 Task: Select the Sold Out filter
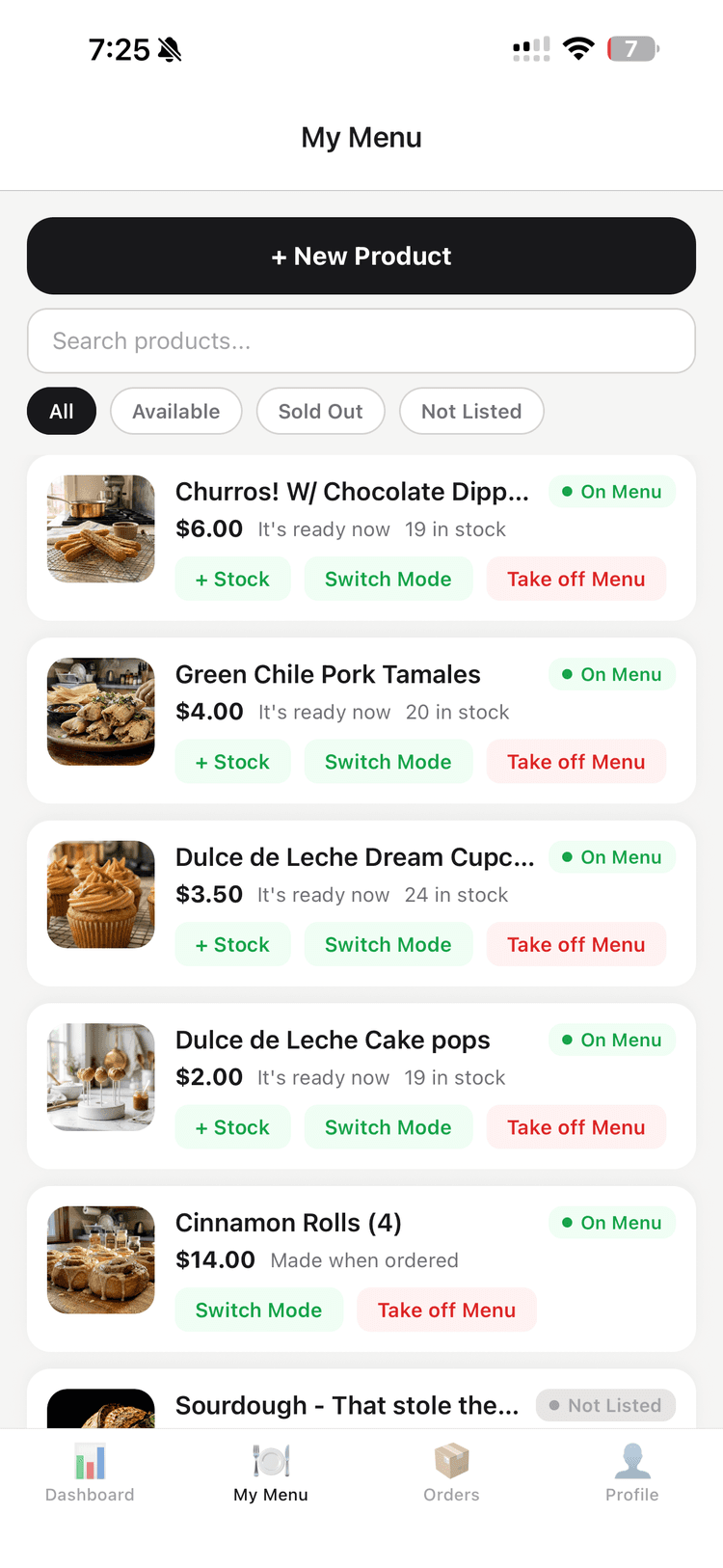pos(320,411)
